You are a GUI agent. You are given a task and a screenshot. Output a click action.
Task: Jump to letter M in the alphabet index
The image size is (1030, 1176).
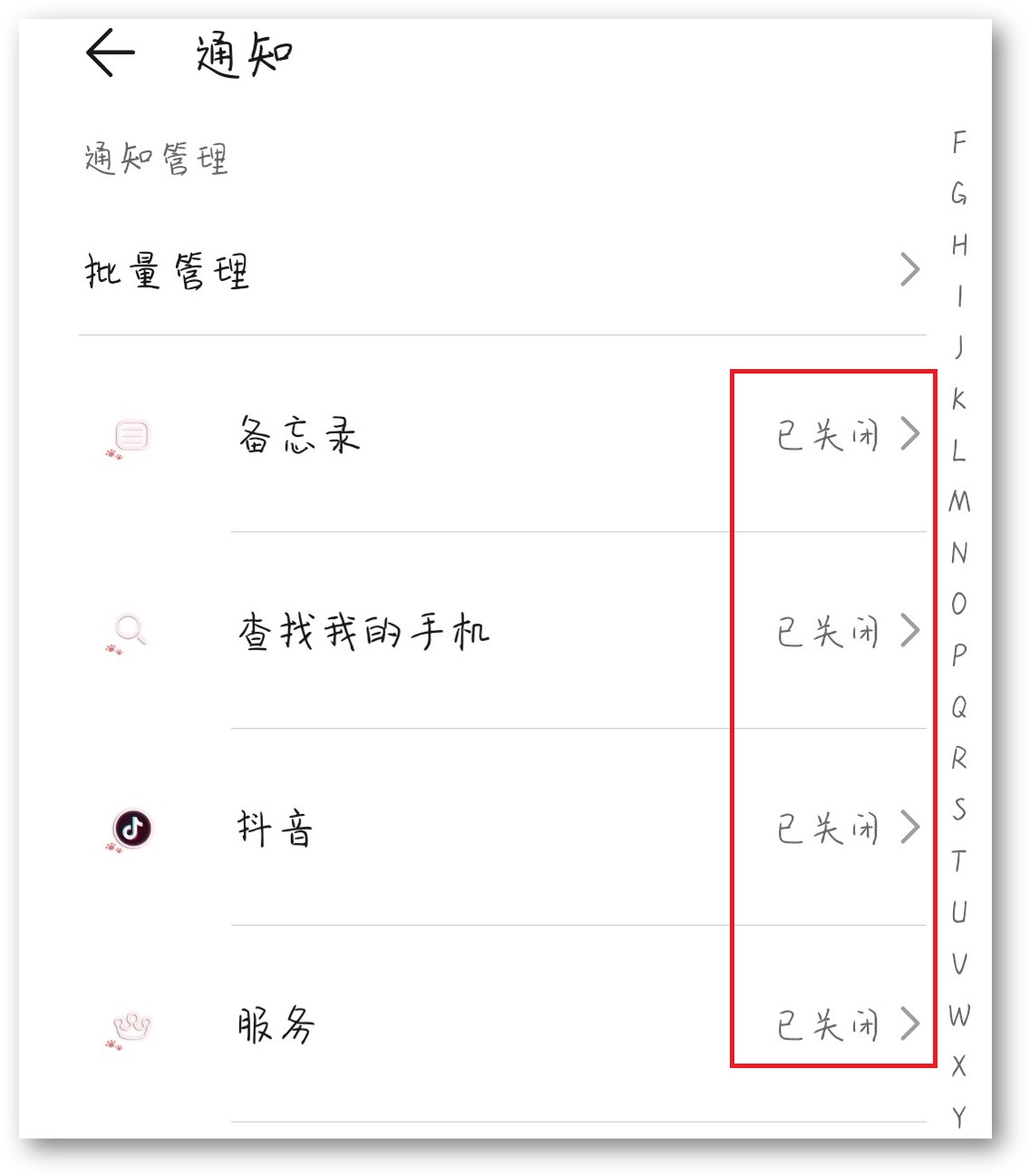point(958,500)
